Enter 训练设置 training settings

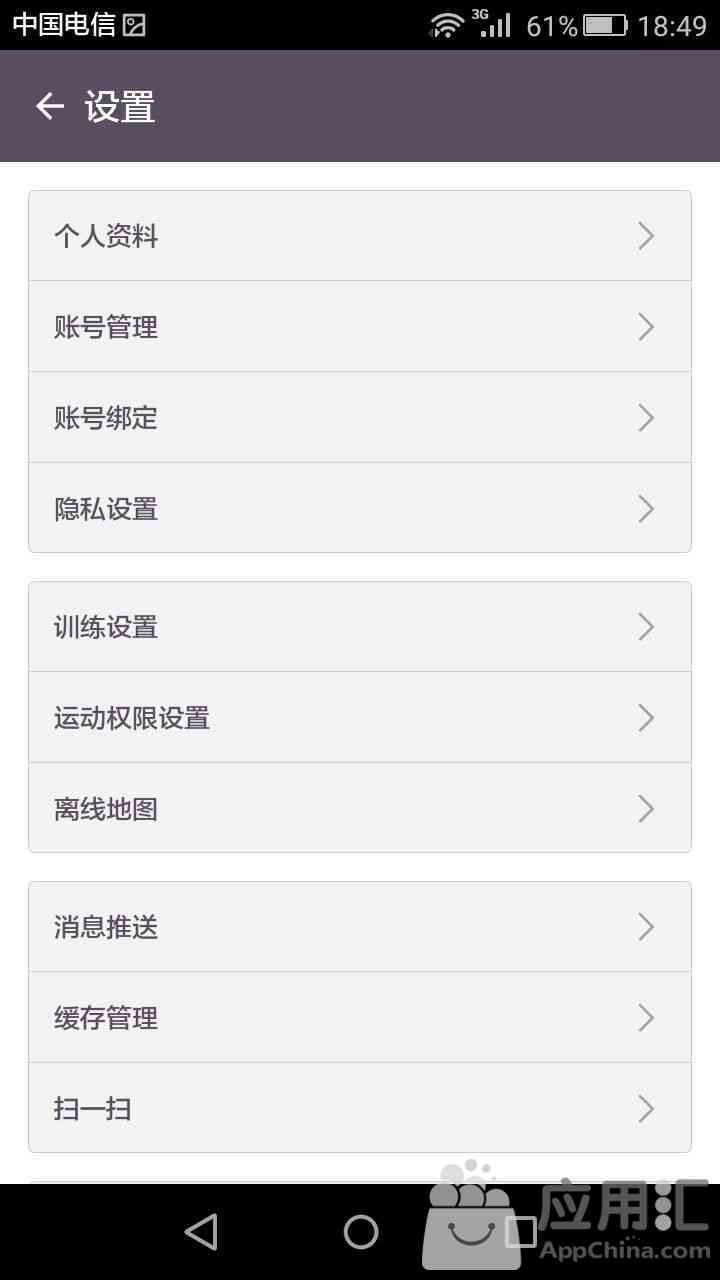pos(360,627)
